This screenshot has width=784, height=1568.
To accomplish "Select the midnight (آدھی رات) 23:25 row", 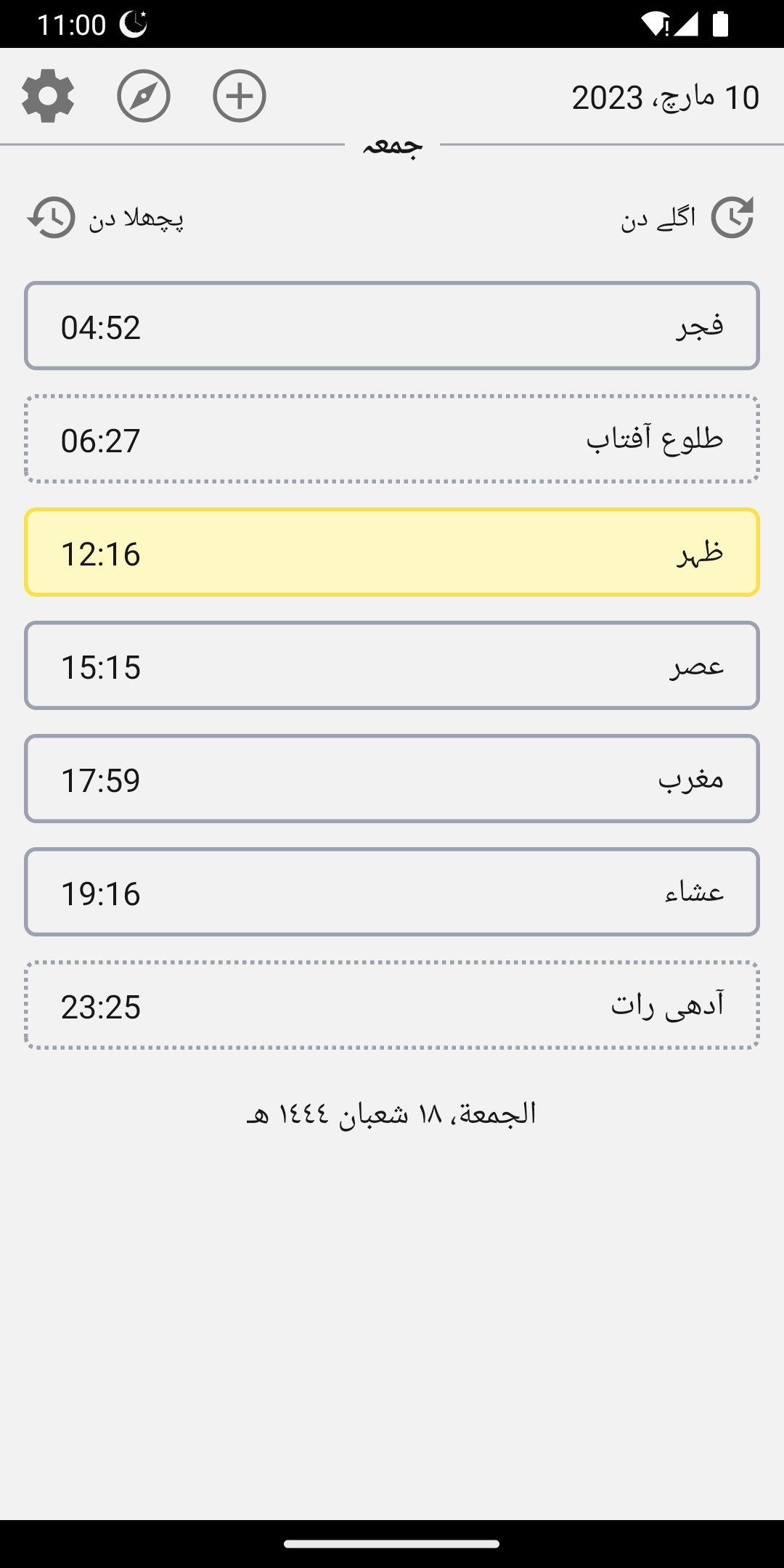I will (x=392, y=1005).
